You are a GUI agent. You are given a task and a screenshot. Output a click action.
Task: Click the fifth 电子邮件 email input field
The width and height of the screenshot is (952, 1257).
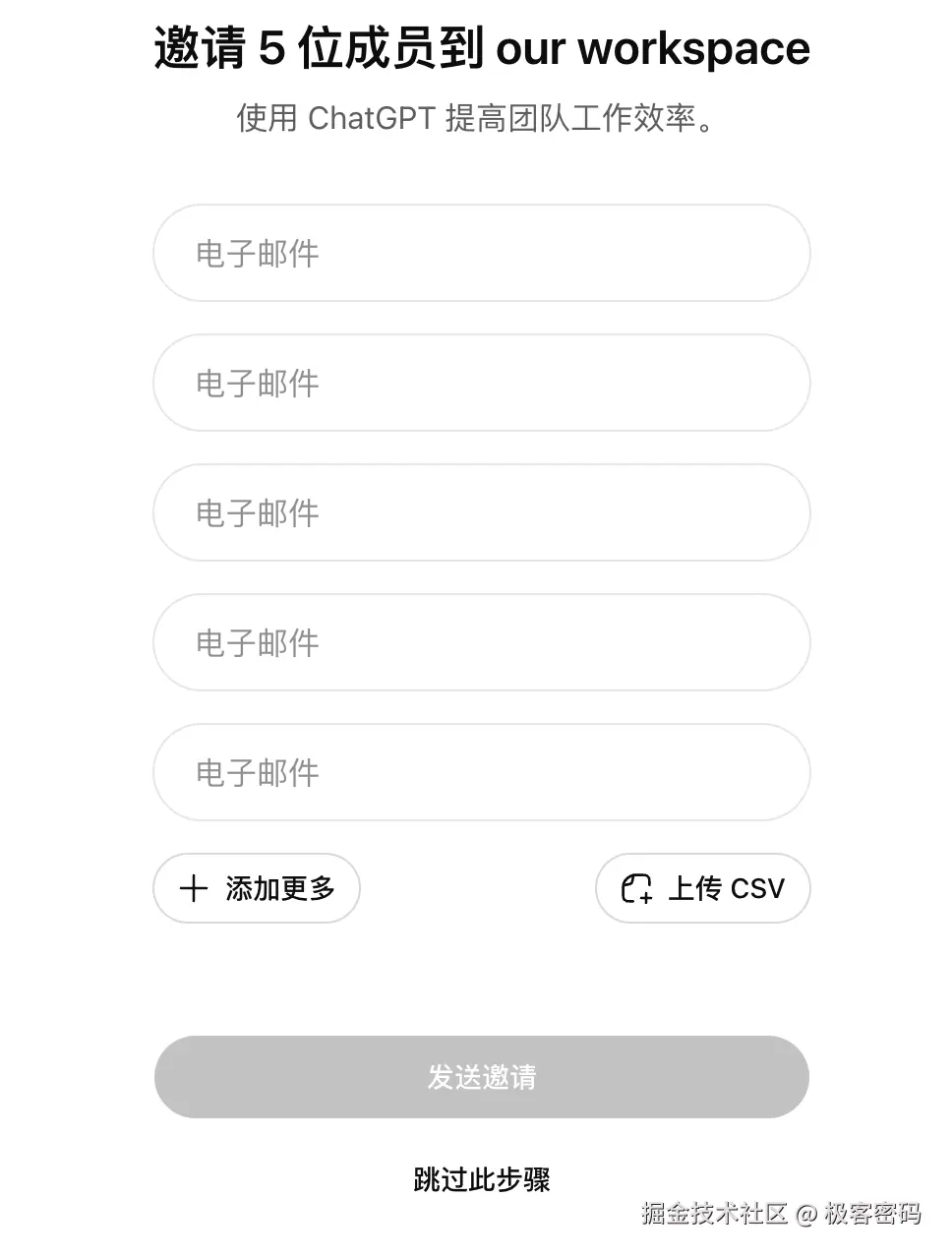(480, 773)
